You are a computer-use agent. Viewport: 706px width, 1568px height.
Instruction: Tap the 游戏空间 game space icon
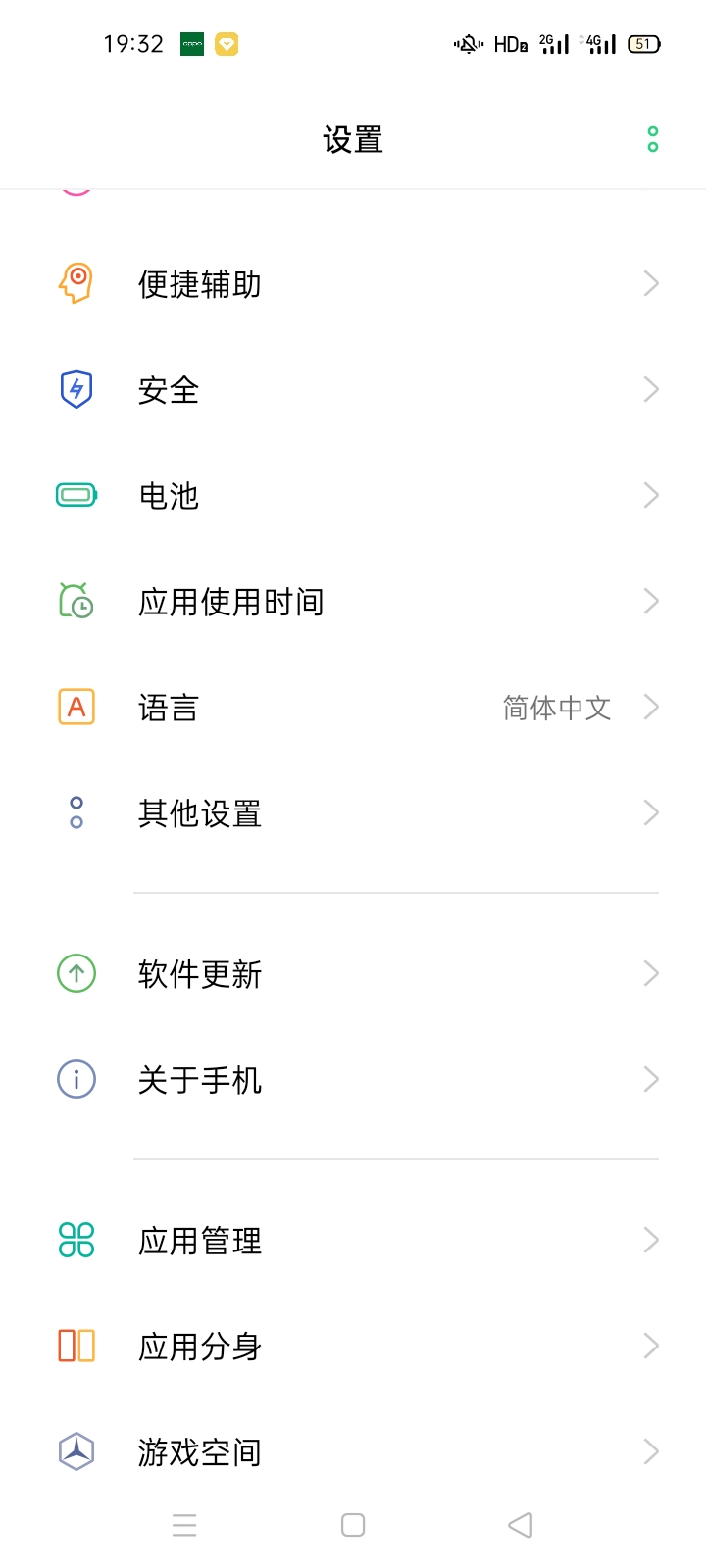76,1453
